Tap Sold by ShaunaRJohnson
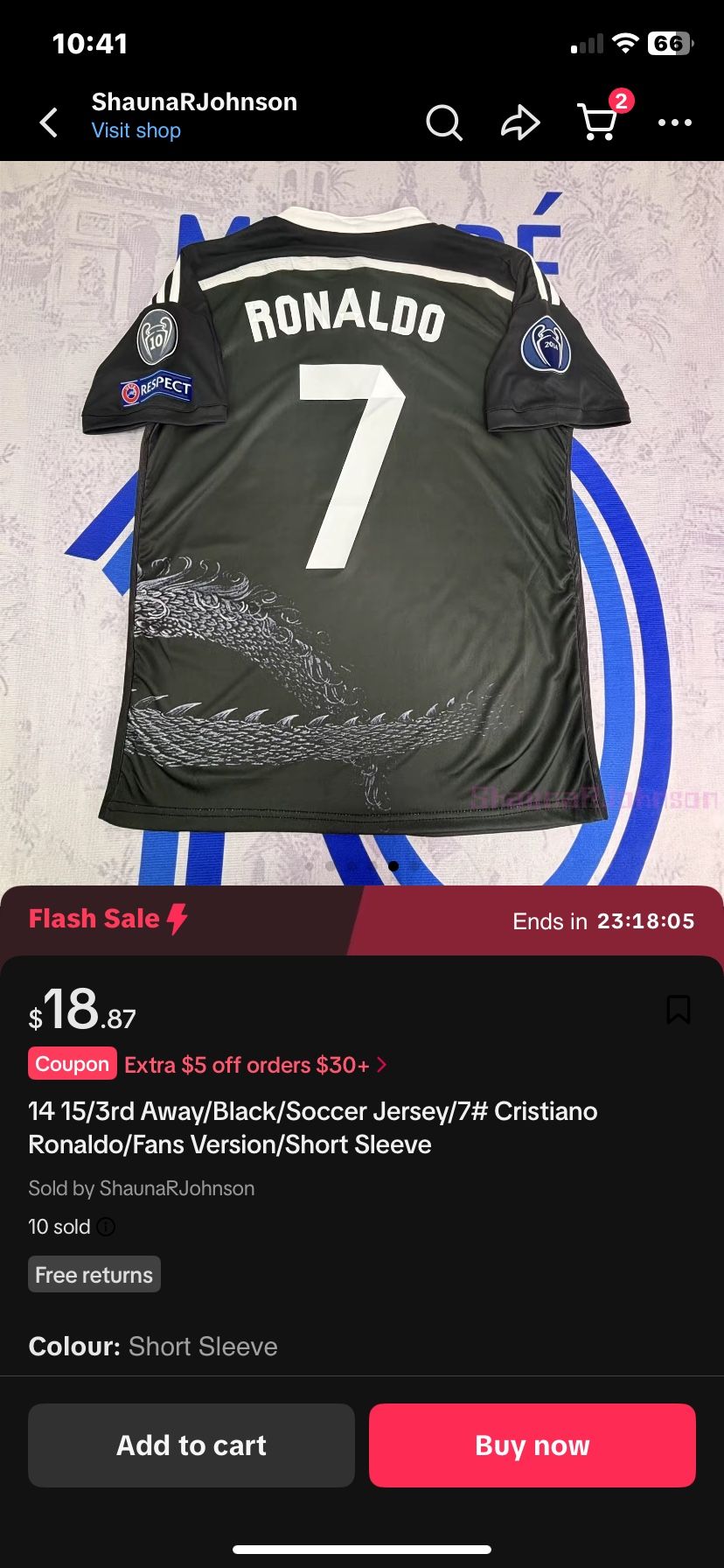Viewport: 724px width, 1568px height. [141, 1187]
